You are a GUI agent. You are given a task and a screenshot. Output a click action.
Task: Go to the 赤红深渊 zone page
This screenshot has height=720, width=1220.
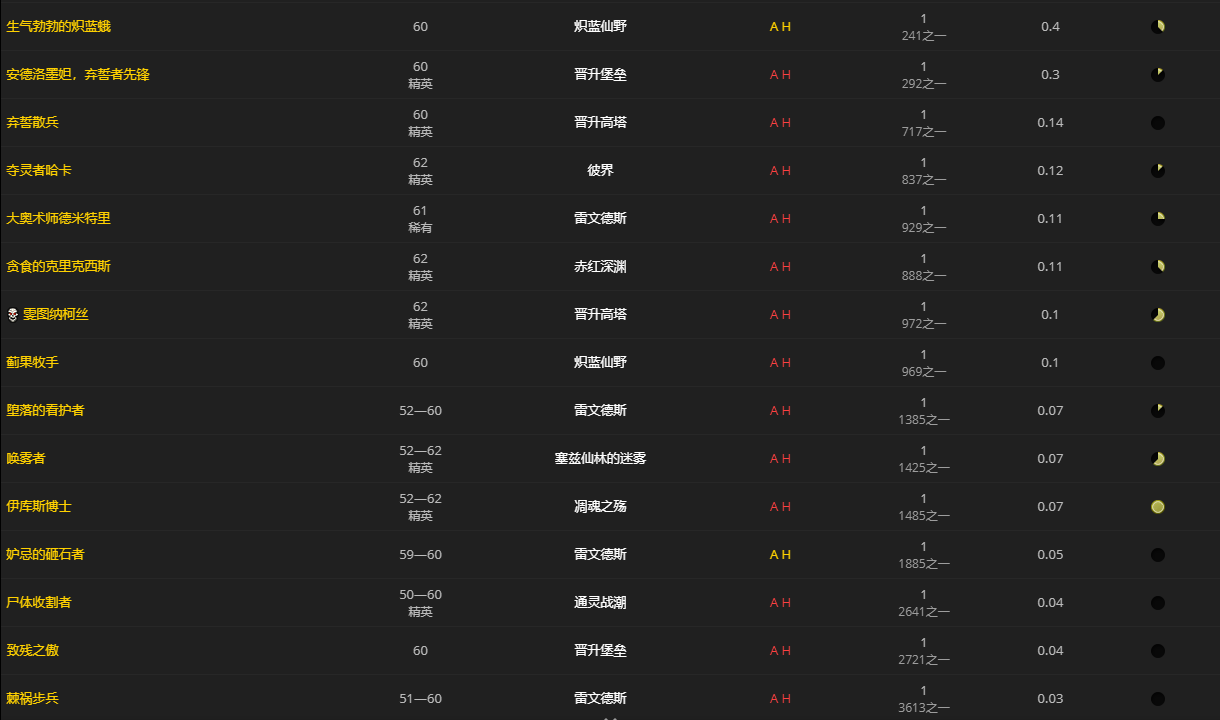pyautogui.click(x=600, y=266)
